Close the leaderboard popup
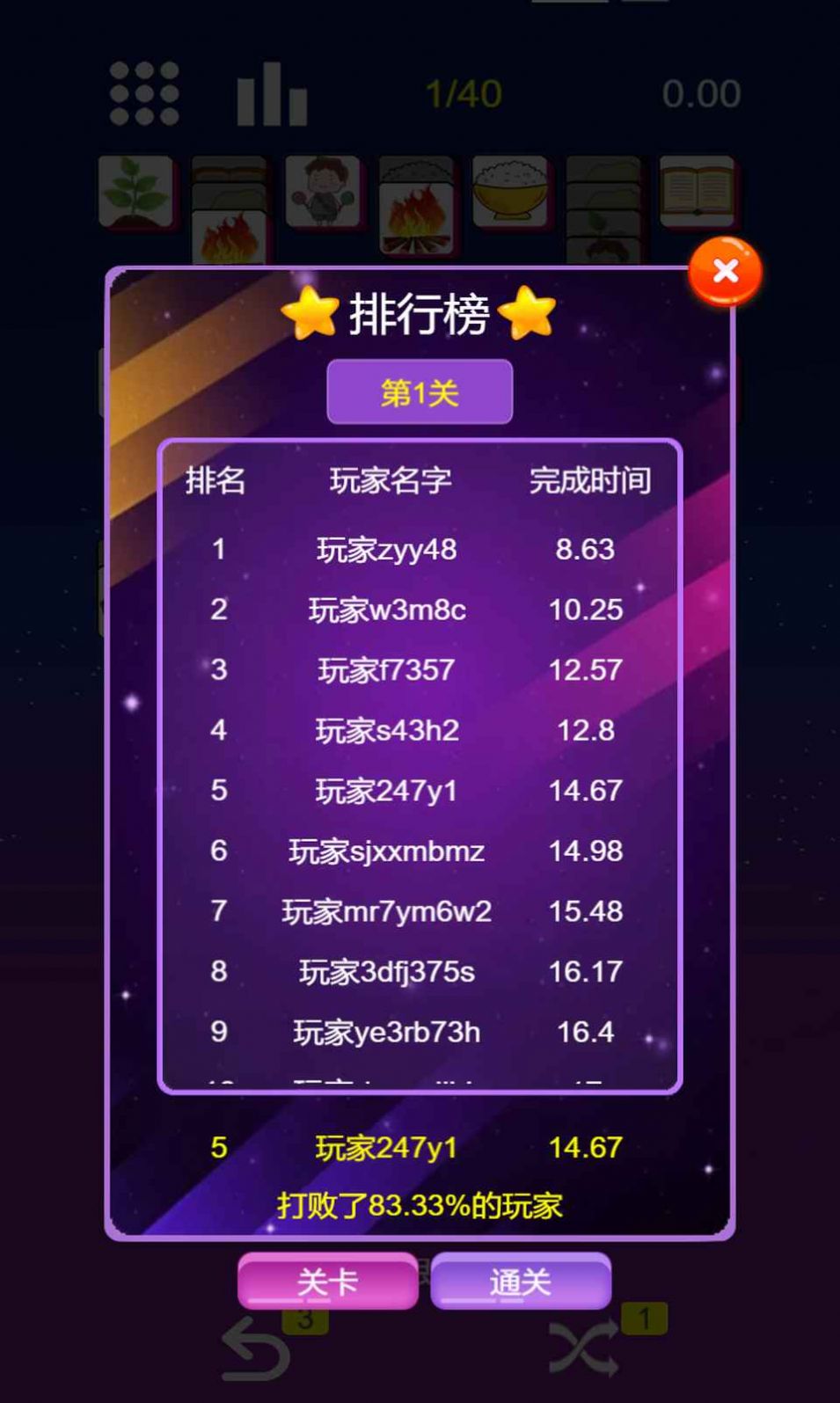 tap(725, 272)
